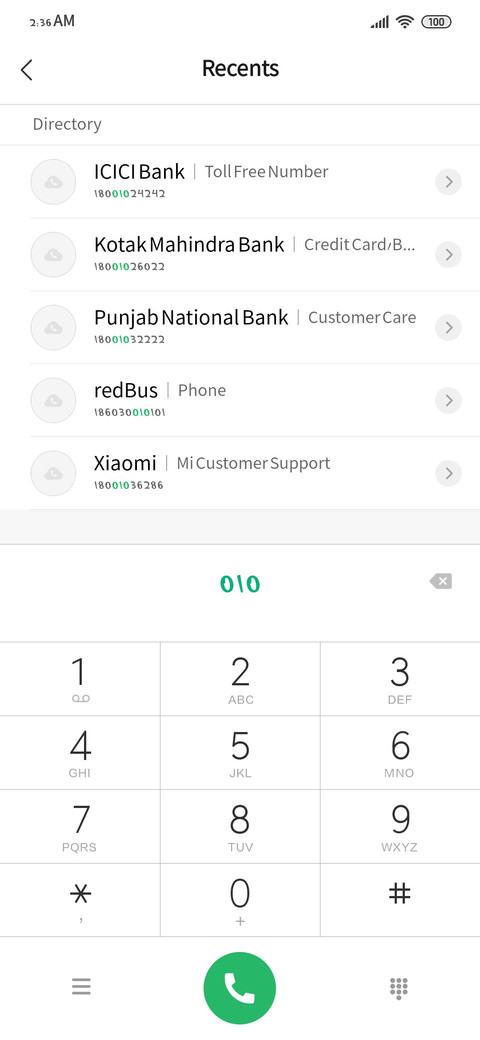Image resolution: width=480 pixels, height=1040 pixels.
Task: Dial digit 5 JKL
Action: [240, 752]
